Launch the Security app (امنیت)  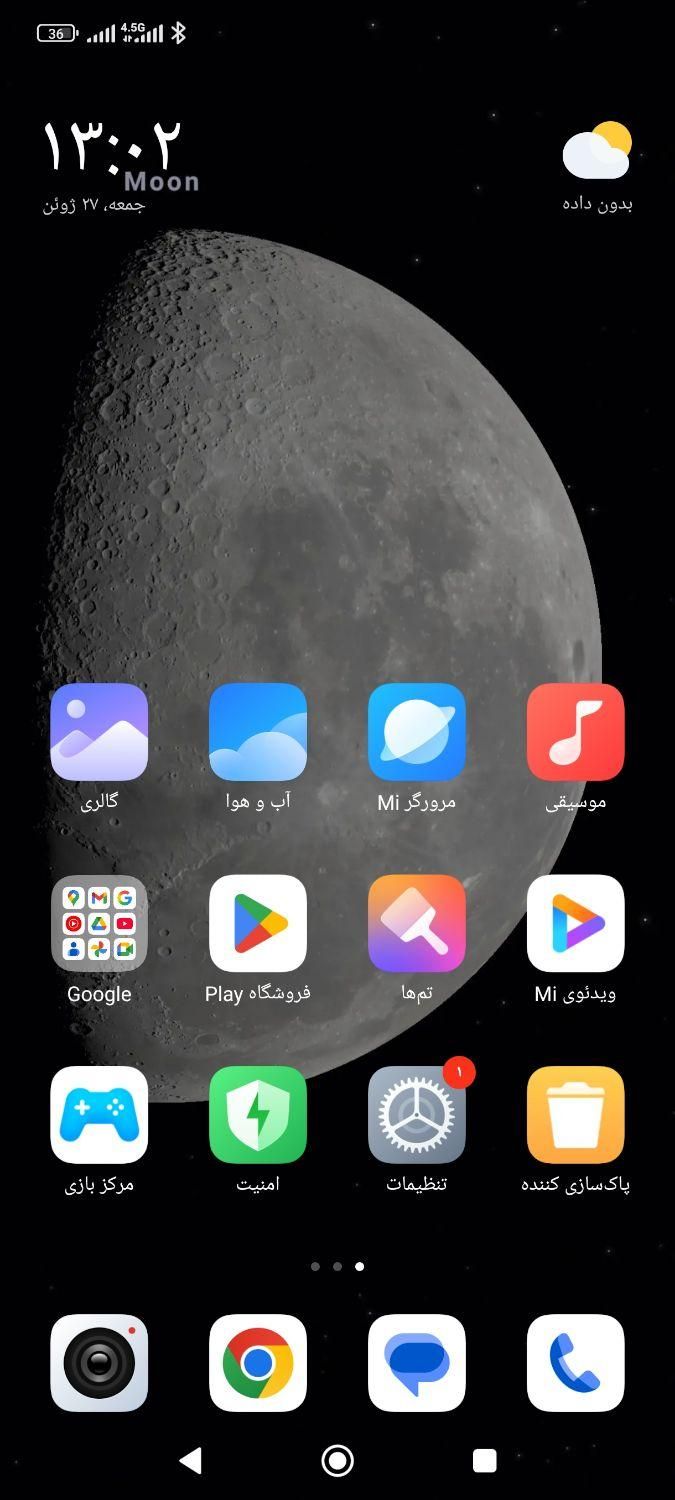tap(258, 1114)
